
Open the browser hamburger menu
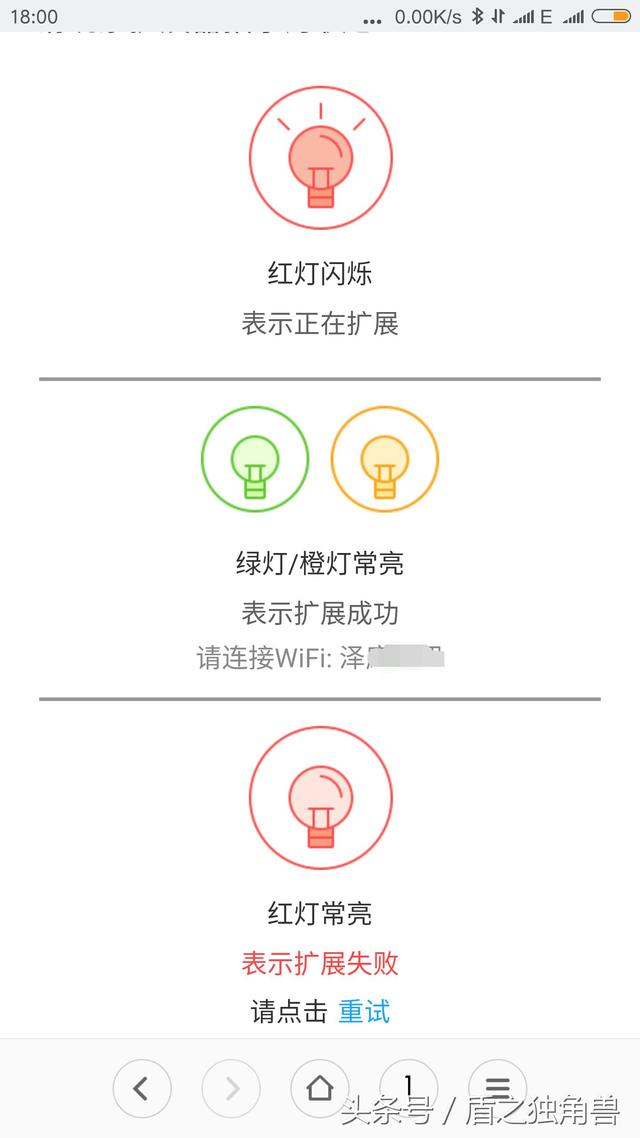tap(497, 1087)
